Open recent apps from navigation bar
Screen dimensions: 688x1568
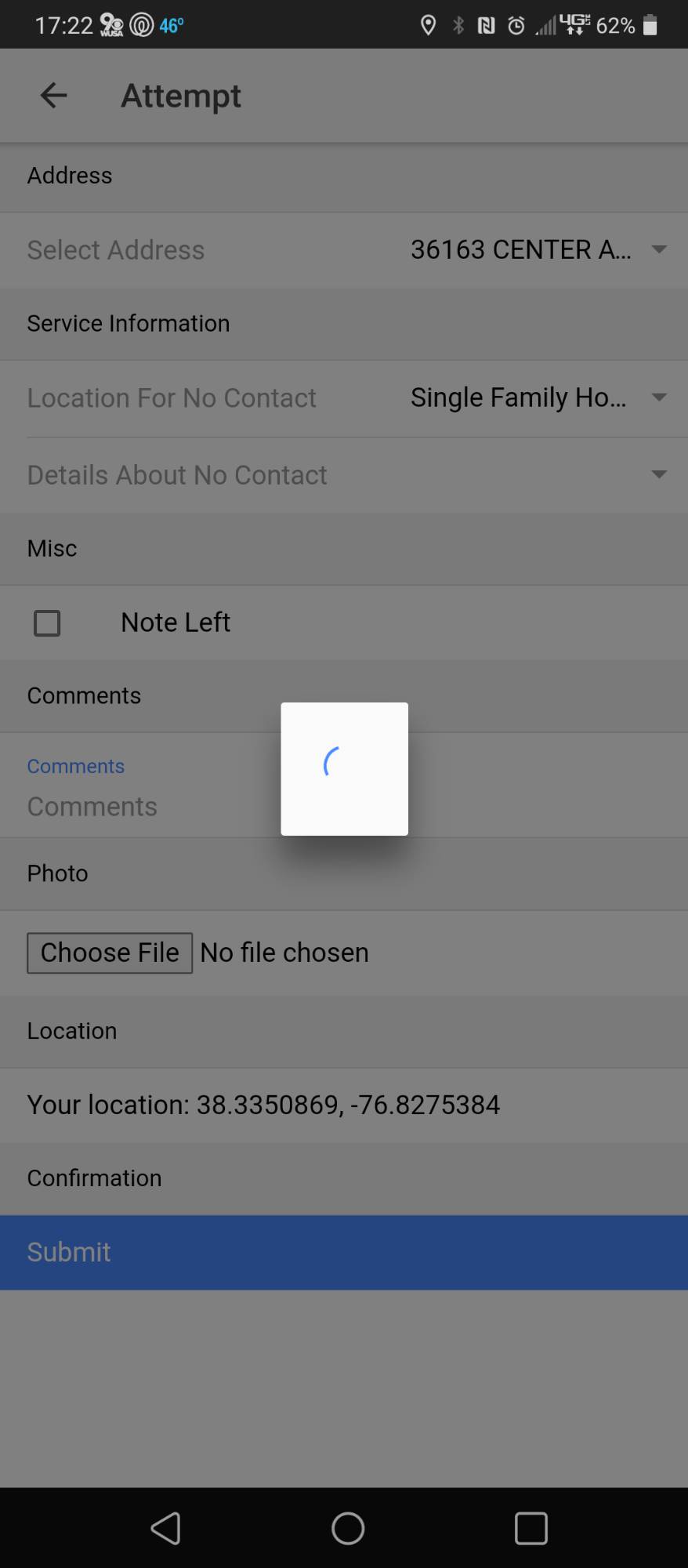tap(530, 1528)
